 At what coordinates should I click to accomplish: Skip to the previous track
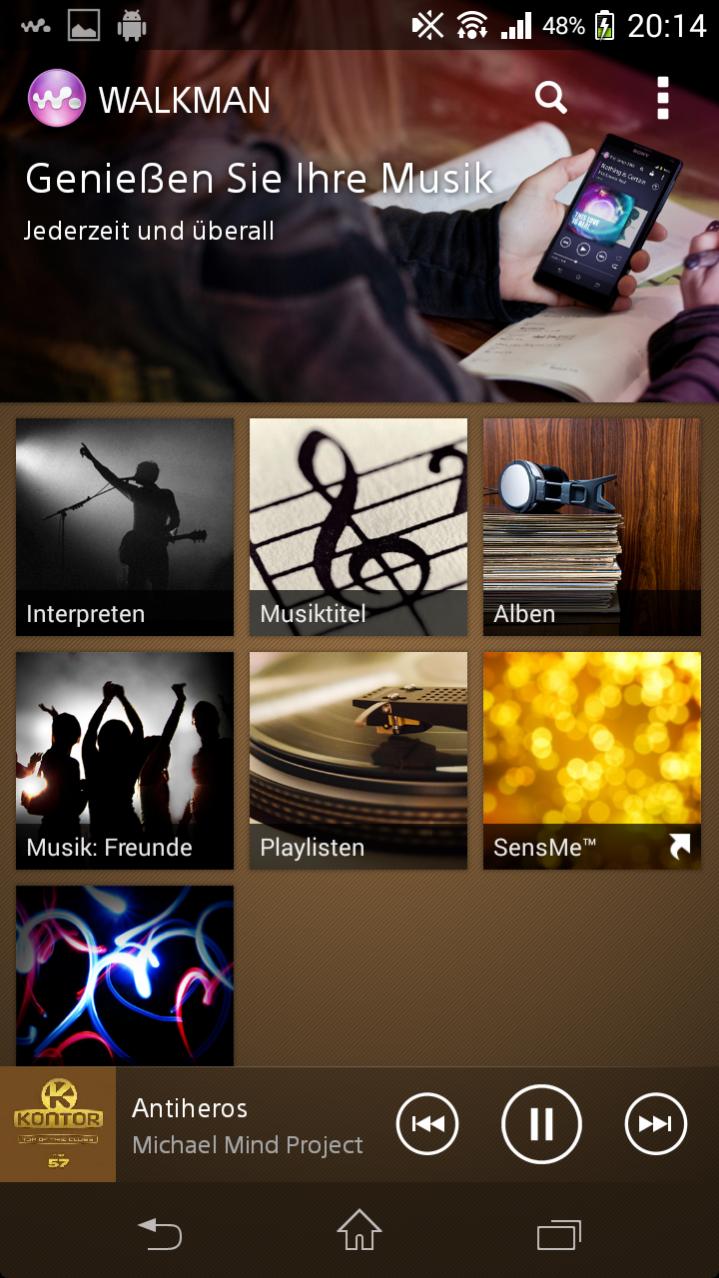428,1124
